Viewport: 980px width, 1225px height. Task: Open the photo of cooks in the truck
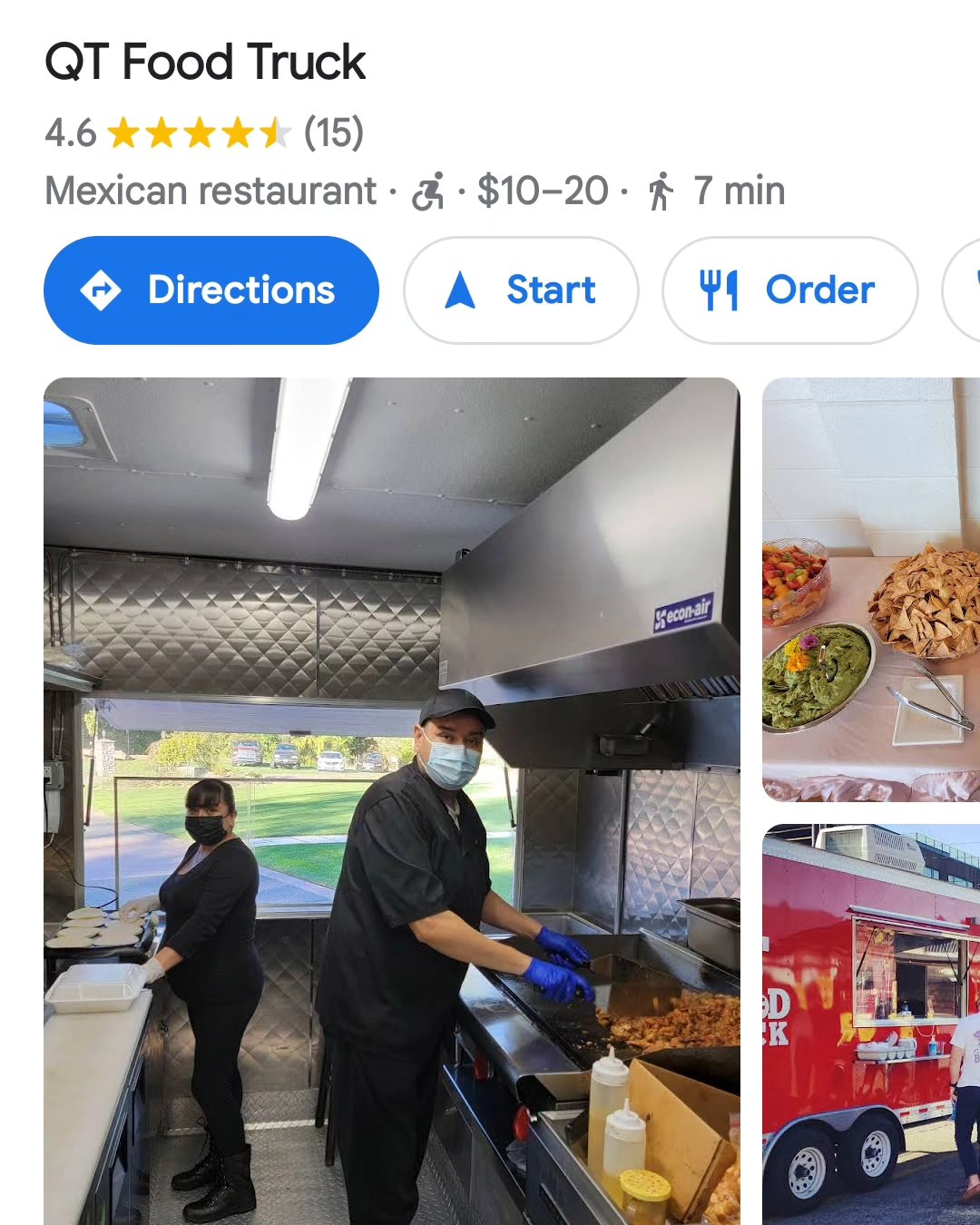(x=391, y=800)
